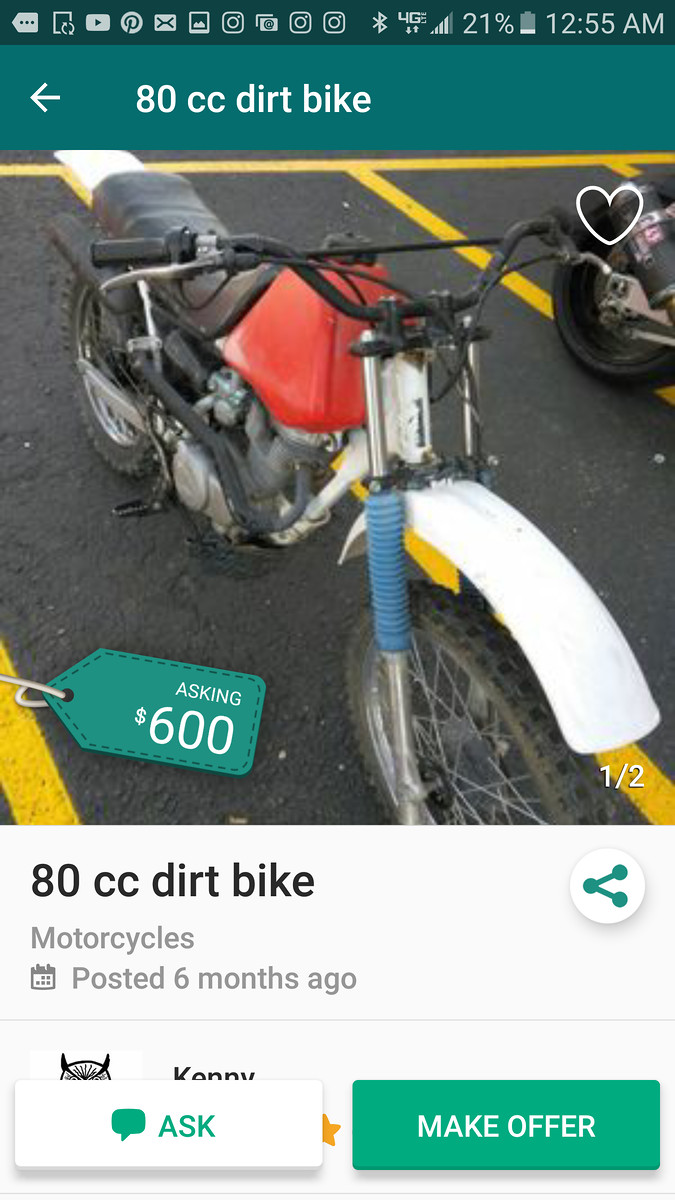Share the 80 cc dirt bike listing
This screenshot has width=675, height=1200.
click(606, 886)
